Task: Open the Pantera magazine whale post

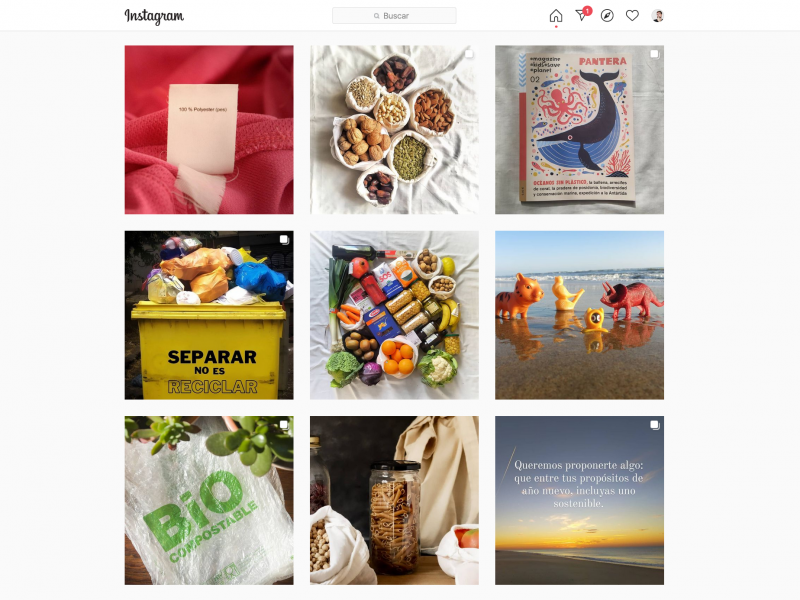Action: (579, 130)
